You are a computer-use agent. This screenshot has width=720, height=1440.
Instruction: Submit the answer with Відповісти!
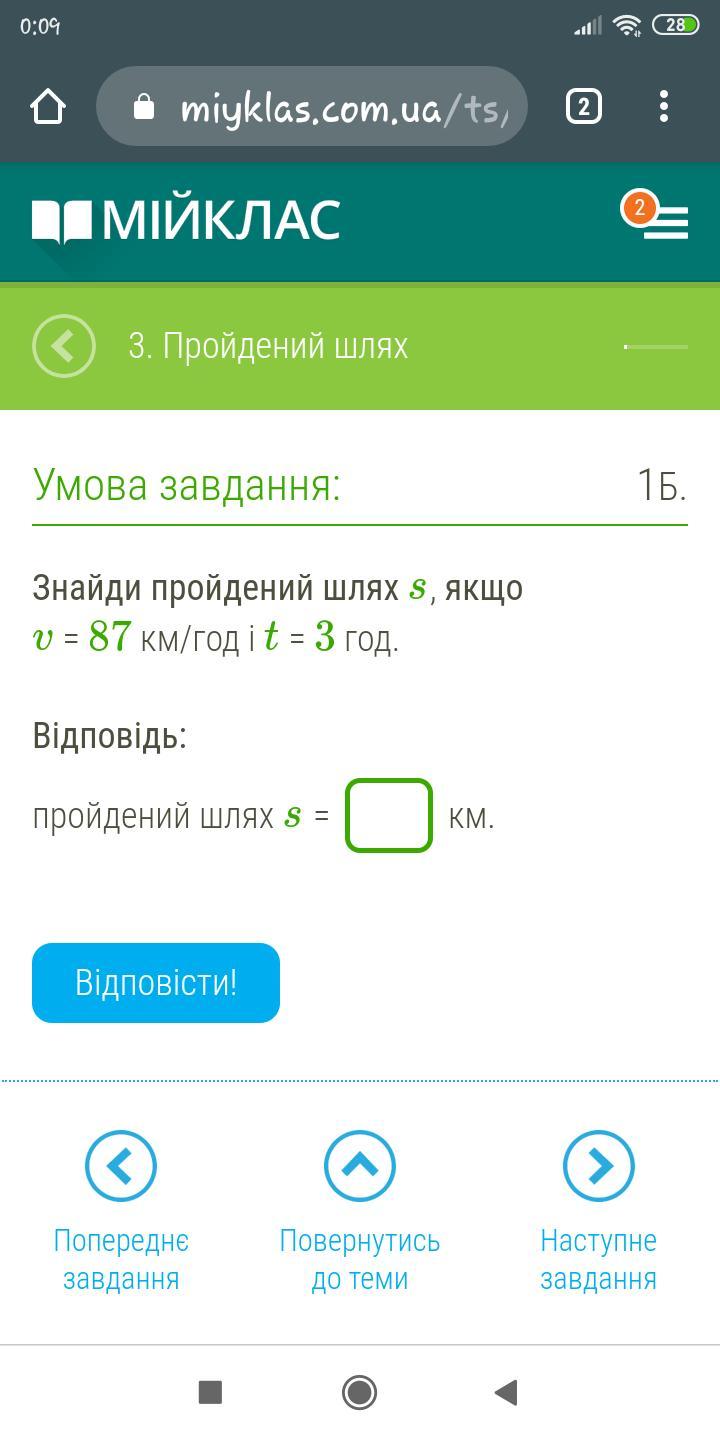click(x=156, y=982)
